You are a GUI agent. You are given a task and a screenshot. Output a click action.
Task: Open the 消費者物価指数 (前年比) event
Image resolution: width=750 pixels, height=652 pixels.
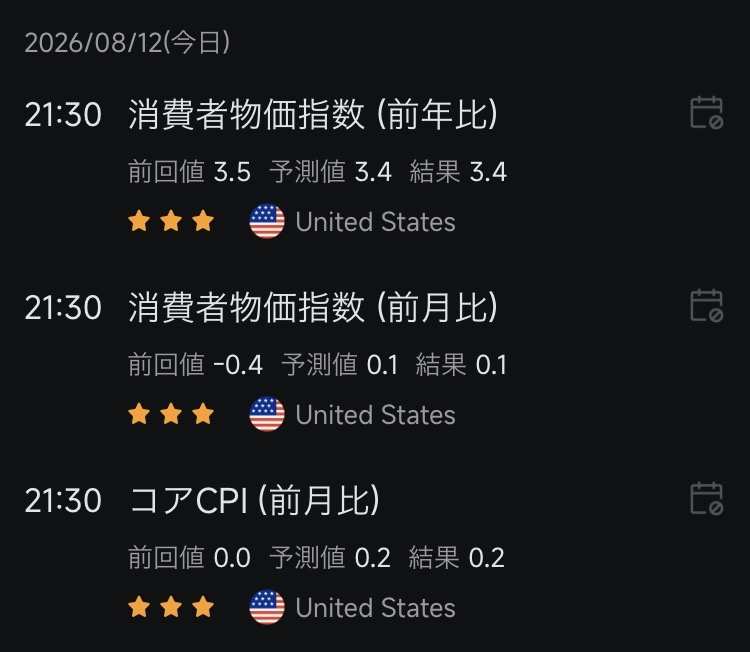(313, 115)
